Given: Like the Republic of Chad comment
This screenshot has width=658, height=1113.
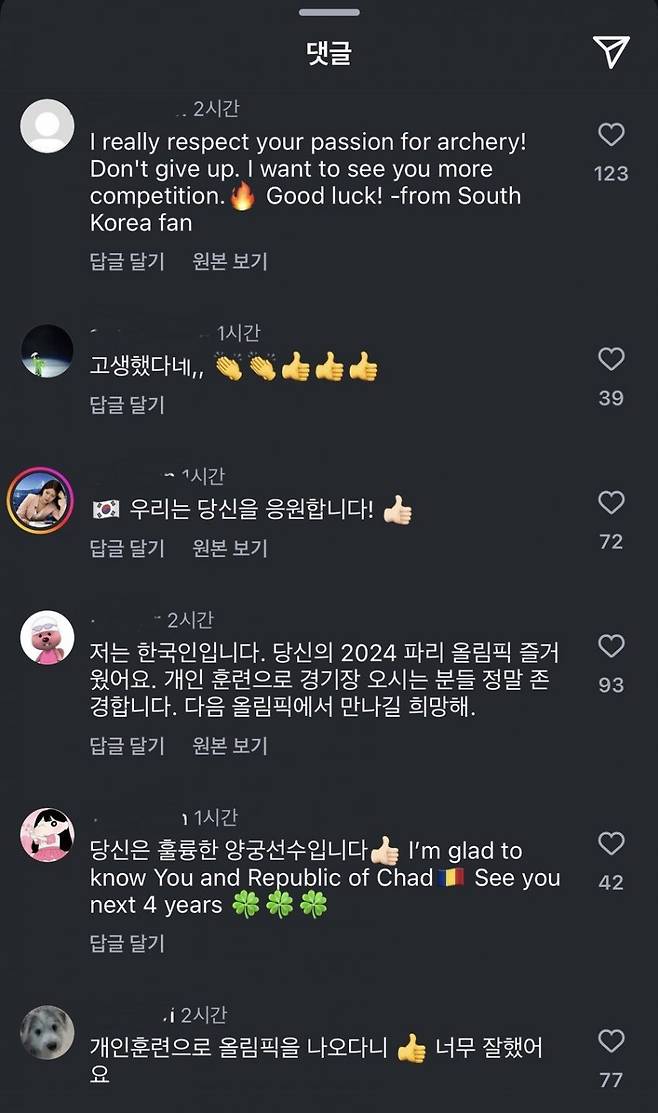Looking at the screenshot, I should coord(611,844).
